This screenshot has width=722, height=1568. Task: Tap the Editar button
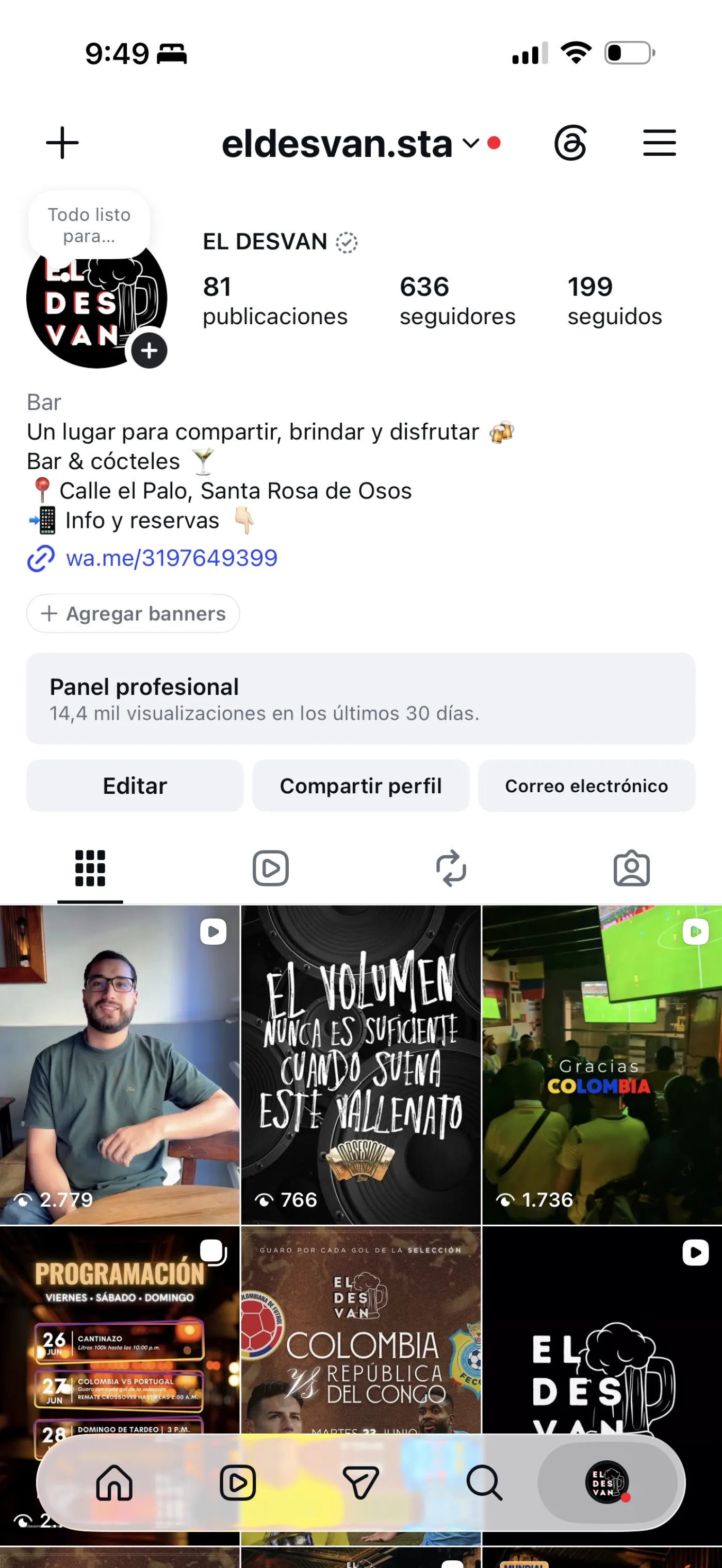coord(135,785)
